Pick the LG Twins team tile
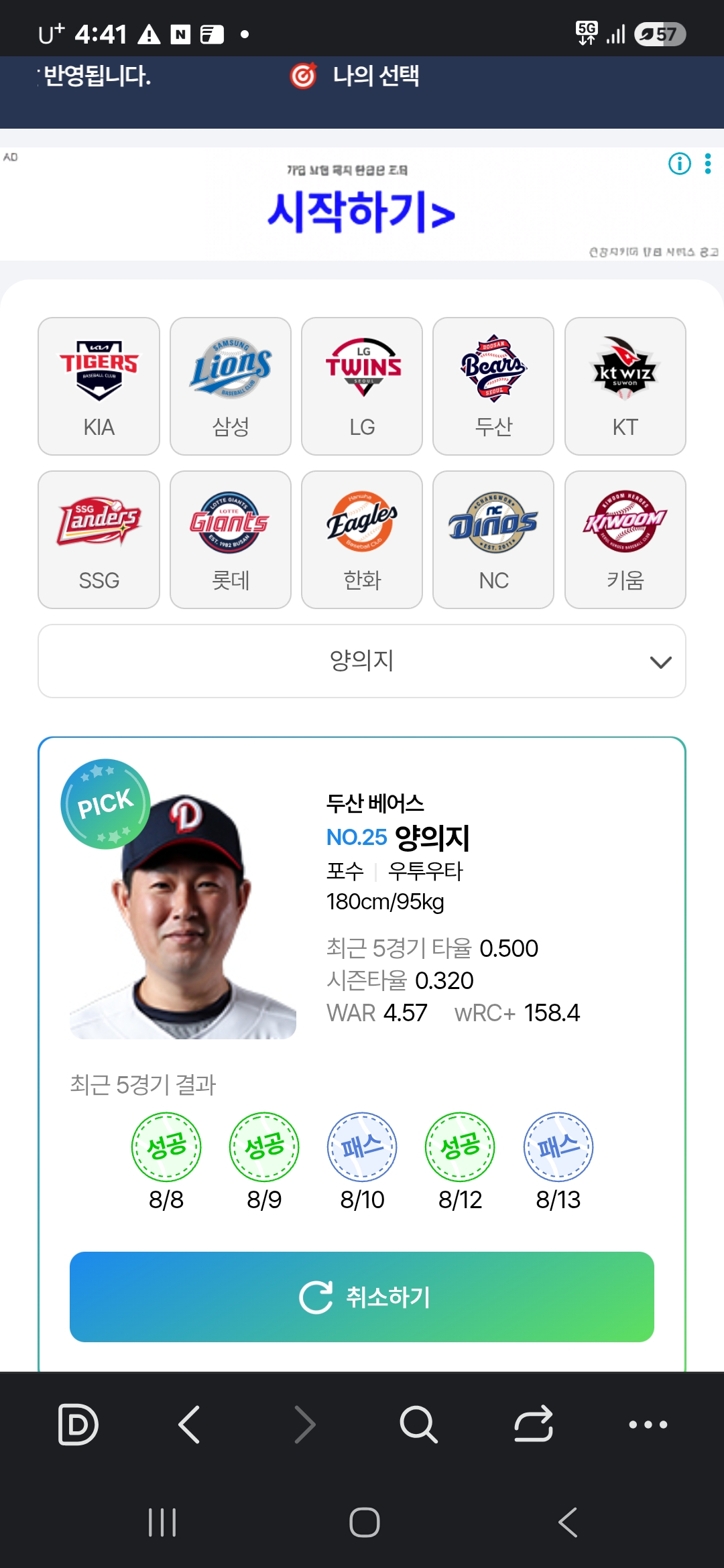The height and width of the screenshot is (1568, 724). pyautogui.click(x=362, y=386)
